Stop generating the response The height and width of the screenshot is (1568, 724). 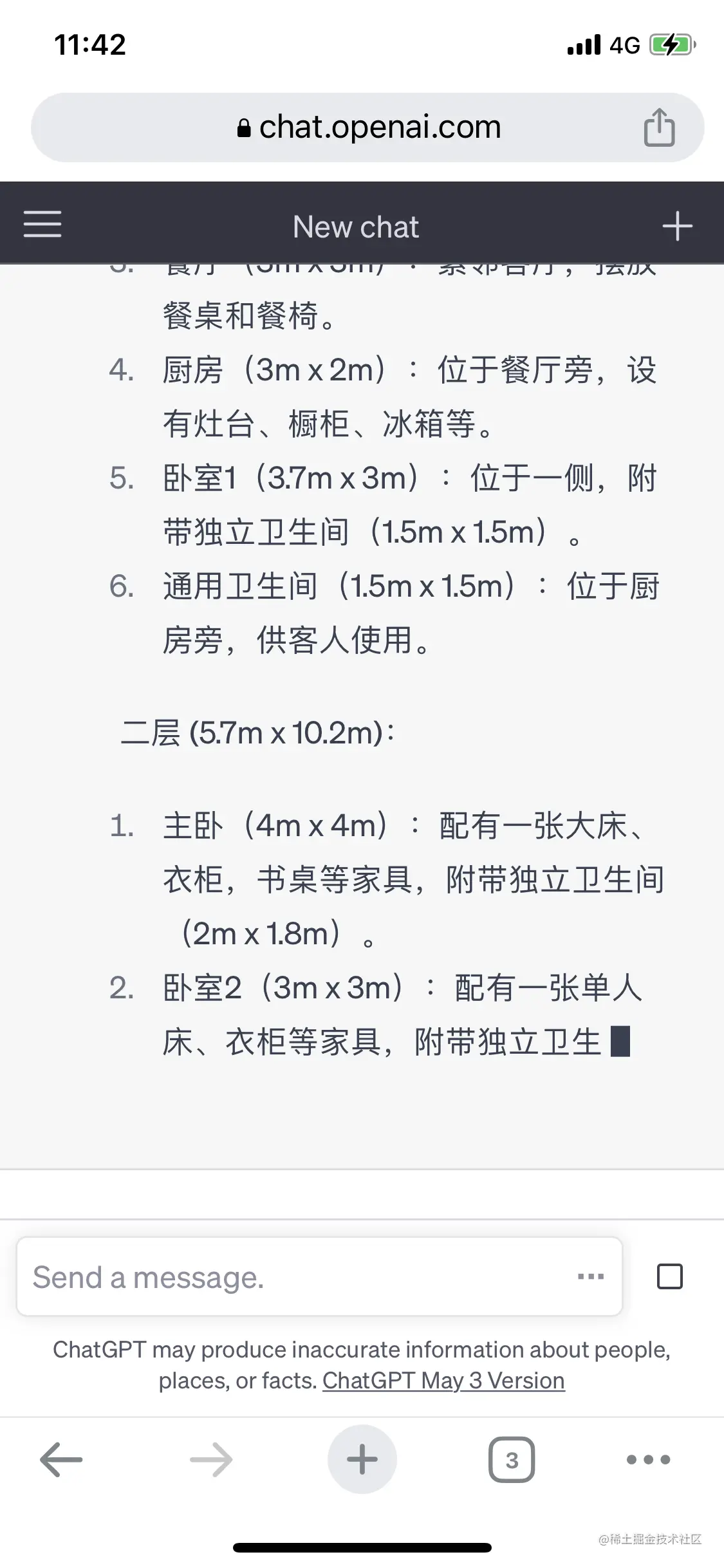(669, 1276)
